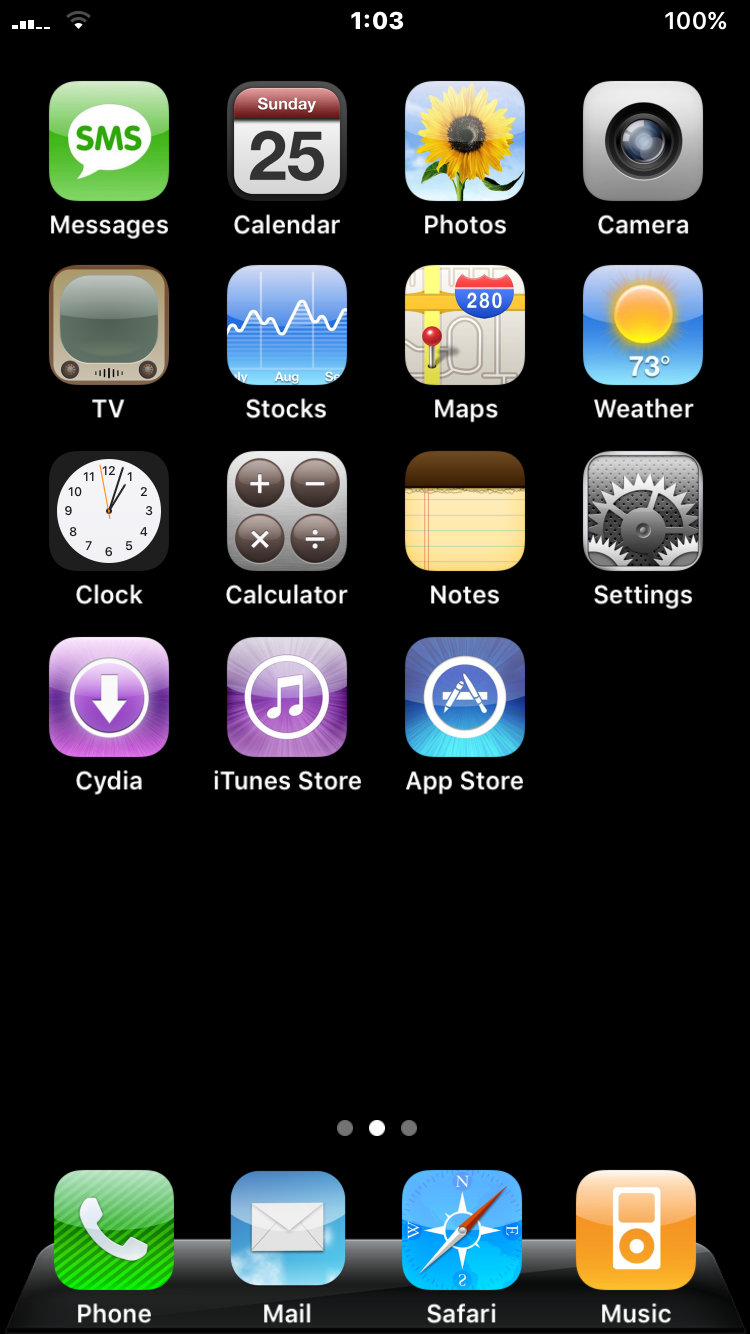Launch the iTunes Store
This screenshot has height=1334, width=750.
pos(287,697)
